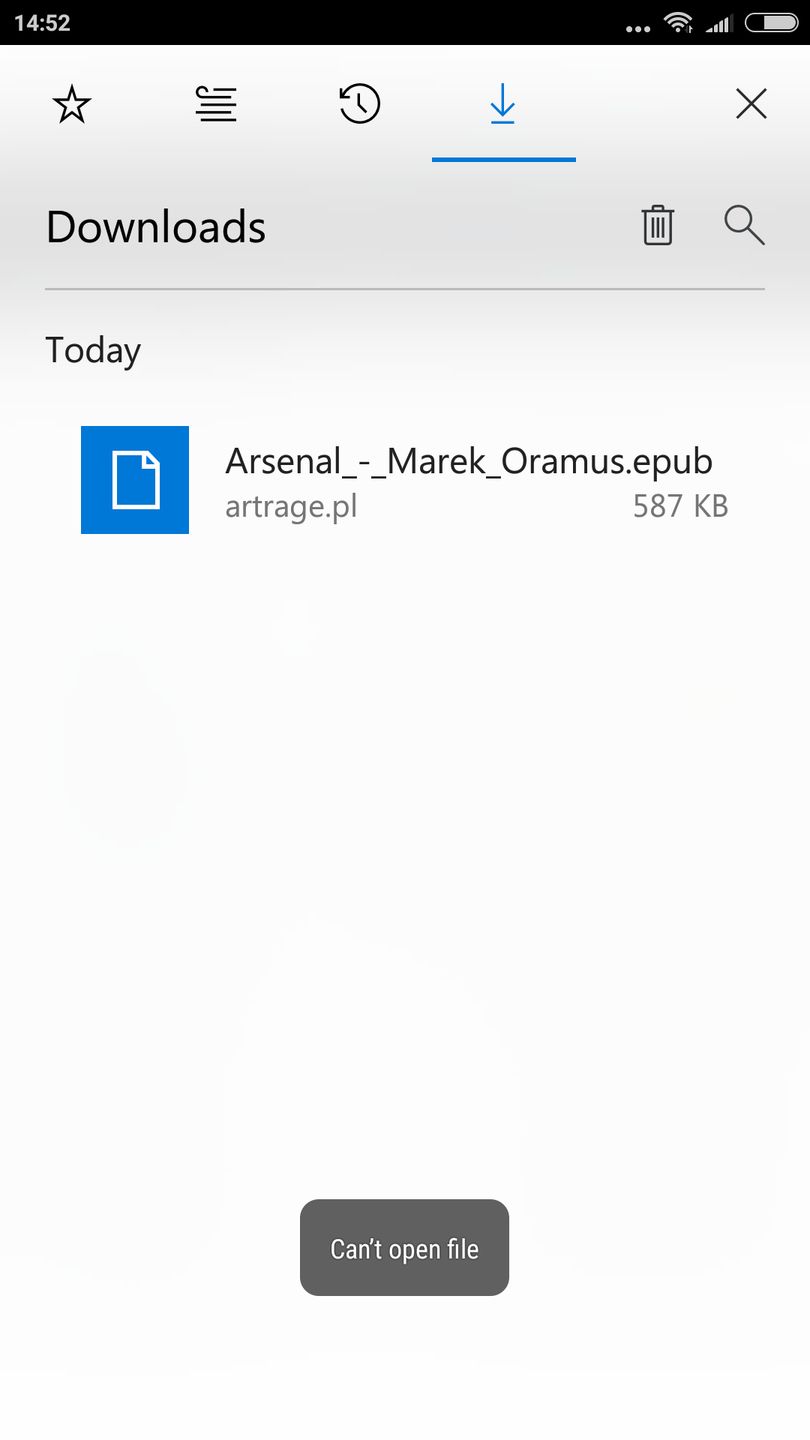
Task: Tap the artrage.pl source link
Action: pyautogui.click(x=291, y=506)
